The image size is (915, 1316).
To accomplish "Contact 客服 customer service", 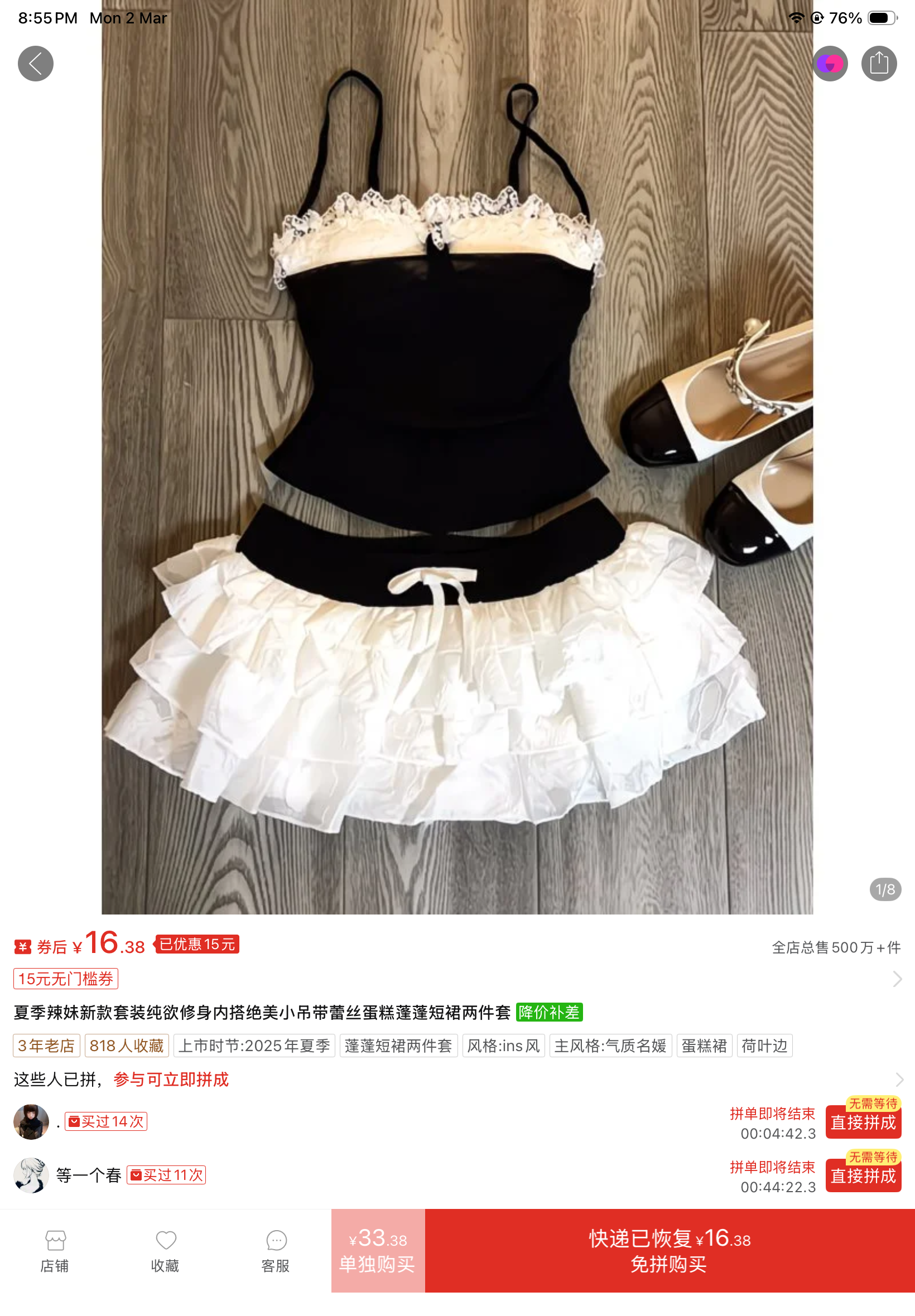I will click(276, 1251).
